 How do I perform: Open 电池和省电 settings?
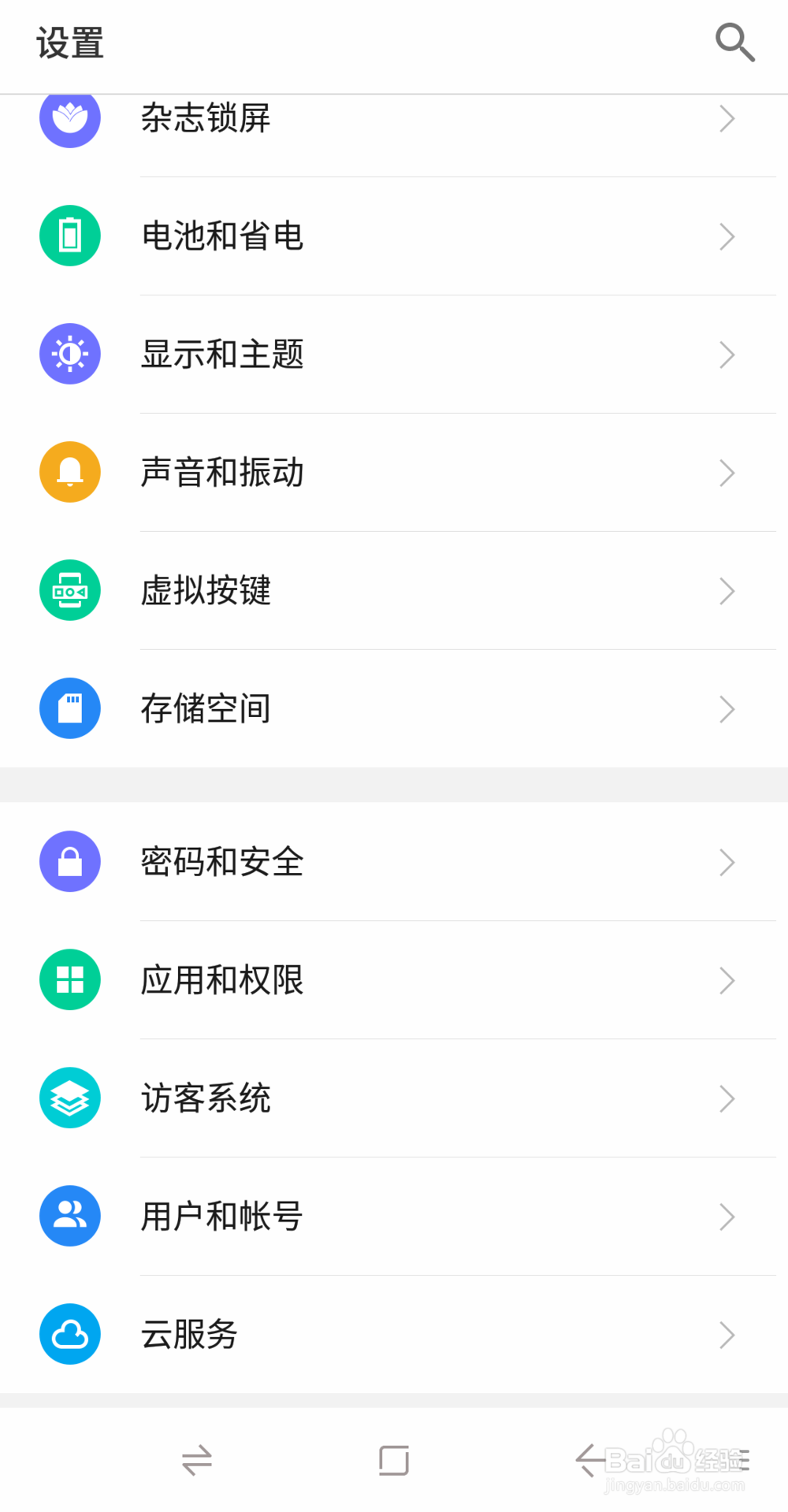click(394, 236)
